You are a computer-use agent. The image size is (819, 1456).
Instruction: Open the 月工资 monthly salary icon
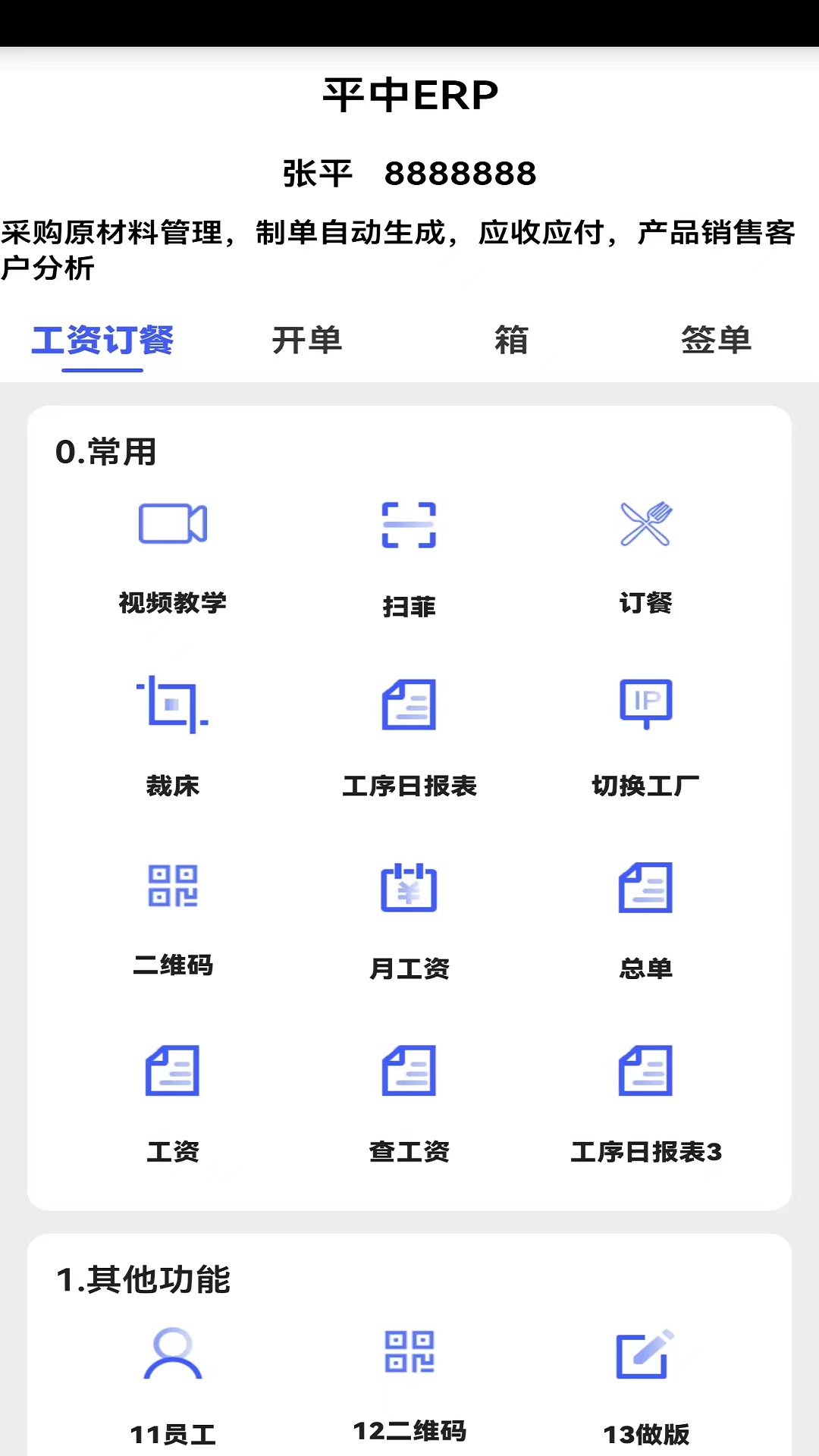point(409,918)
